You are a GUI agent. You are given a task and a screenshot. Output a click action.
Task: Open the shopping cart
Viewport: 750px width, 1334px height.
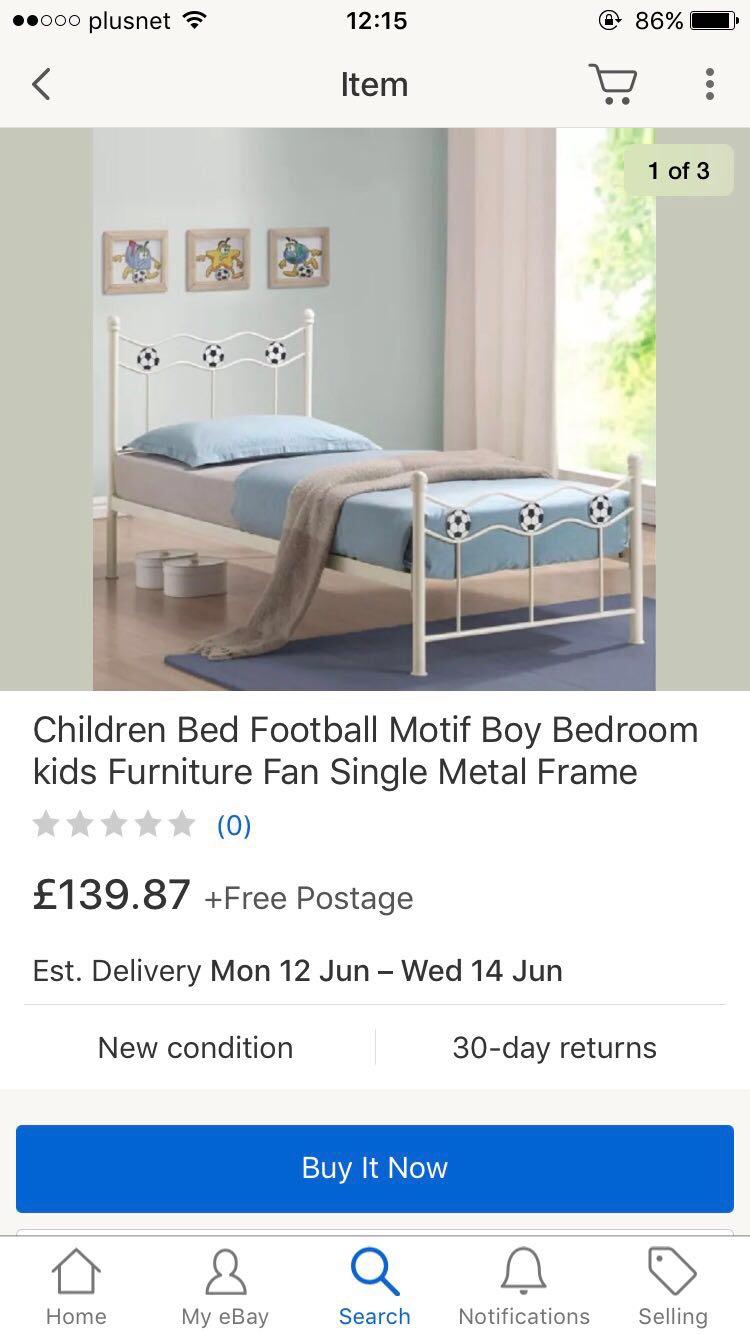coord(613,84)
